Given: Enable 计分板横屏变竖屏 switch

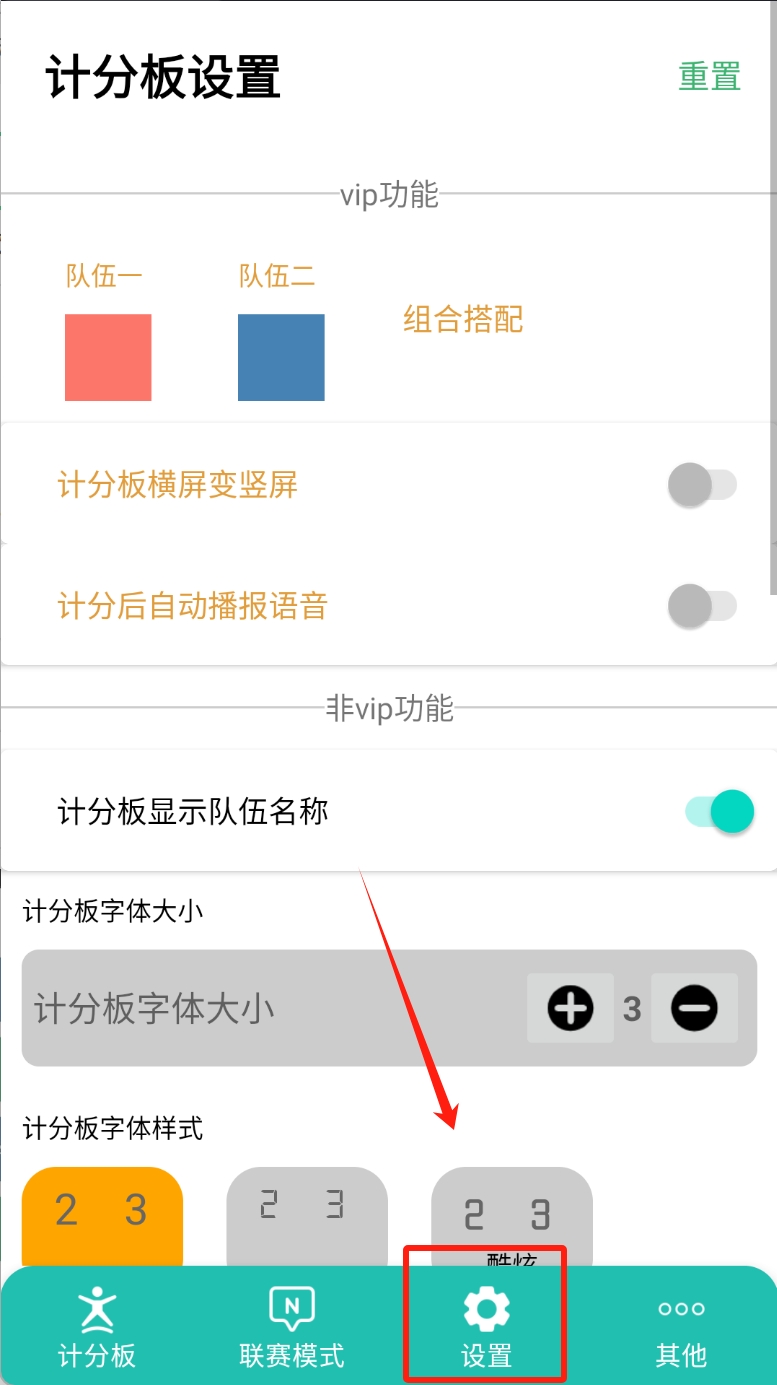Looking at the screenshot, I should (x=702, y=486).
